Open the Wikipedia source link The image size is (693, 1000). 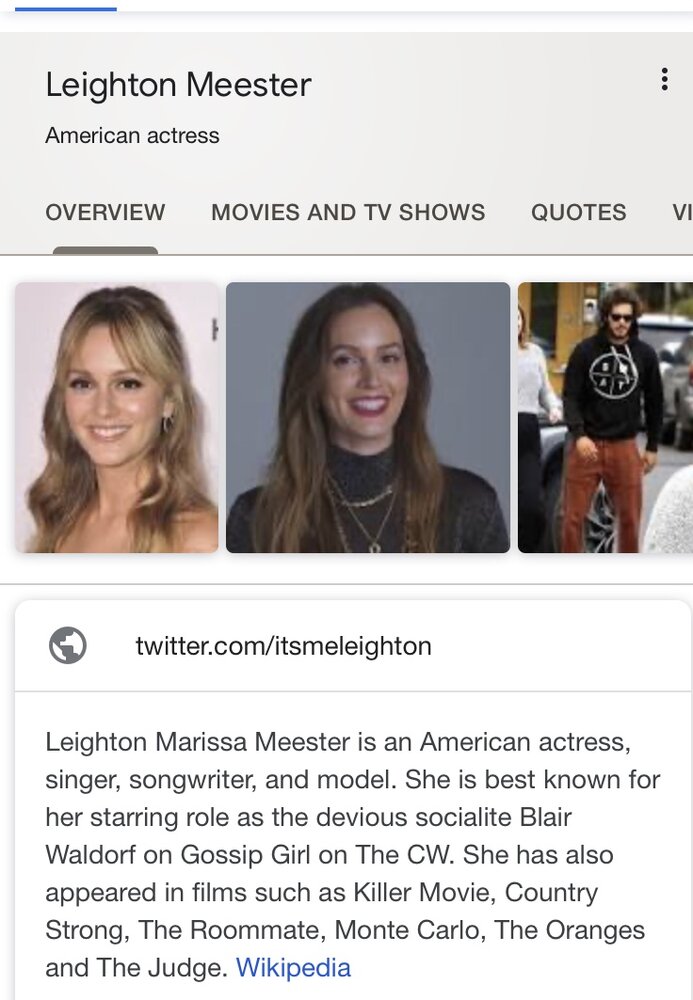tap(293, 967)
